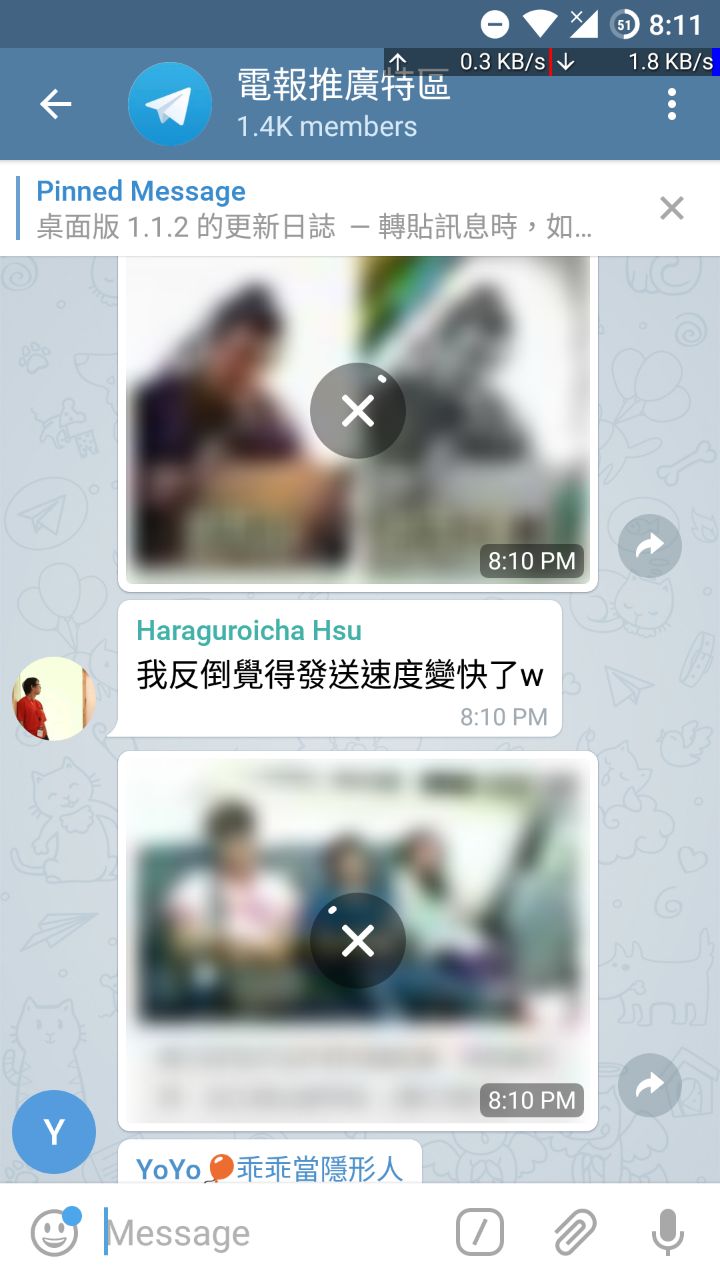Focus the Message text field
Screen dimensions: 720x1280
270,1233
